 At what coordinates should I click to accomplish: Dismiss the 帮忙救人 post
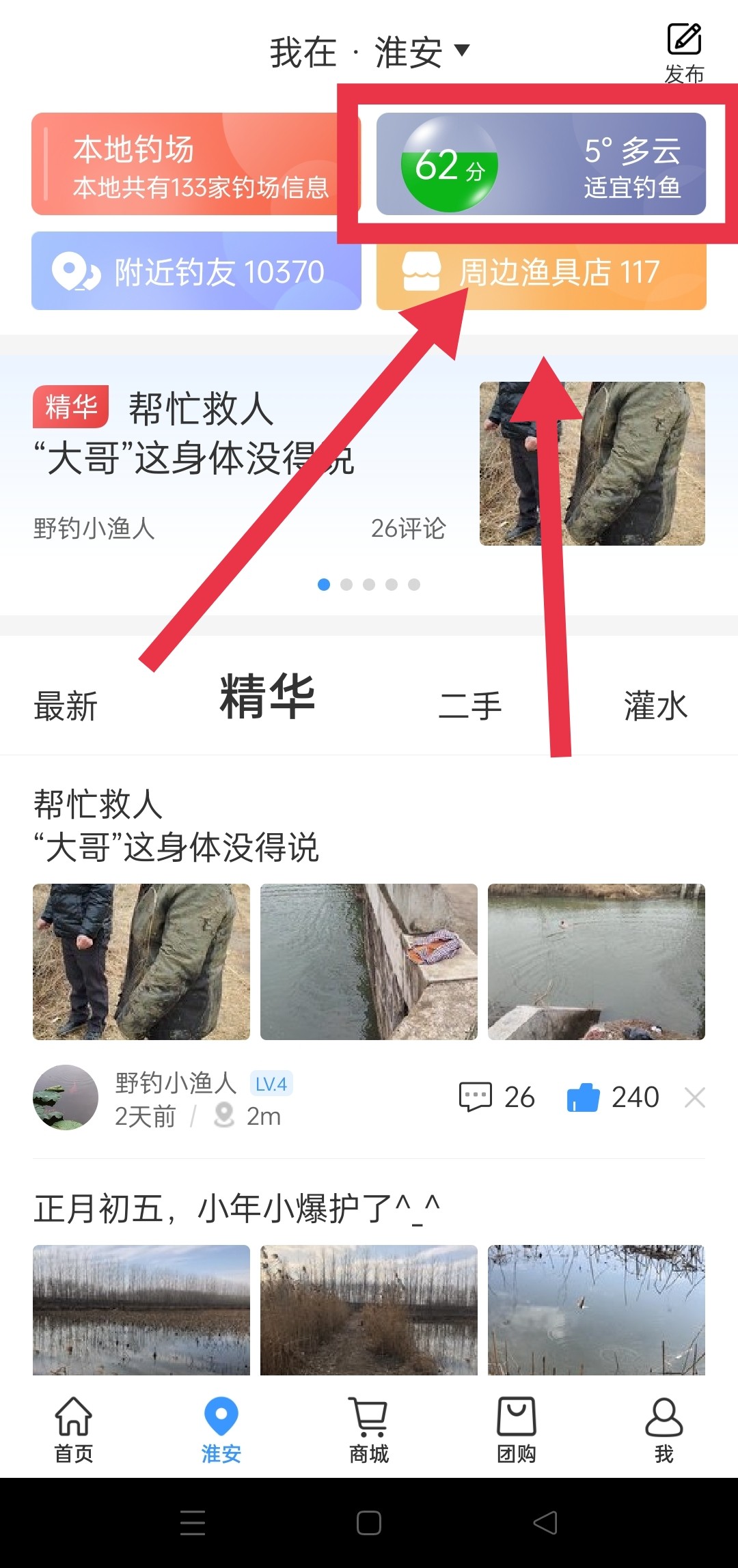[694, 1097]
